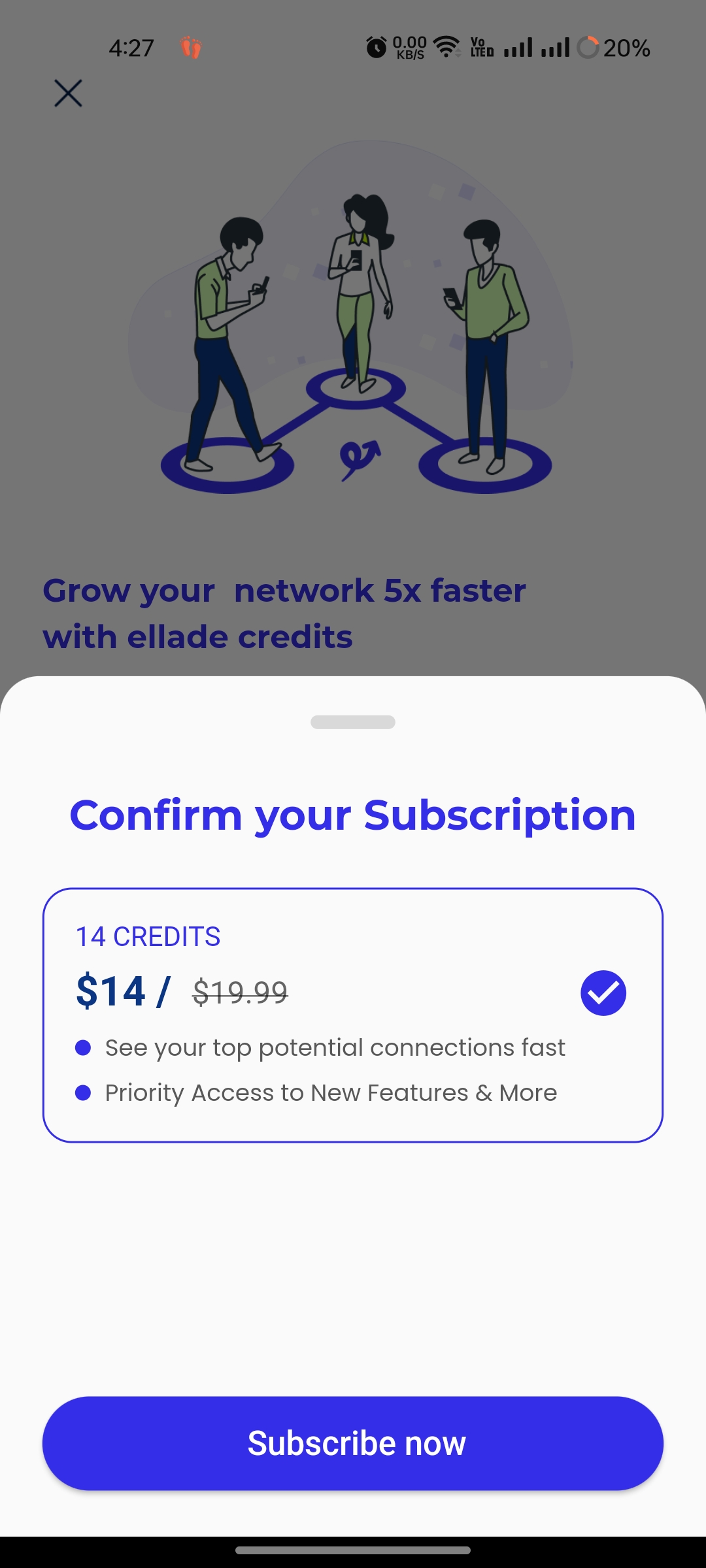This screenshot has width=706, height=1568.
Task: Tap the bottom sheet drag handle
Action: pyautogui.click(x=353, y=722)
